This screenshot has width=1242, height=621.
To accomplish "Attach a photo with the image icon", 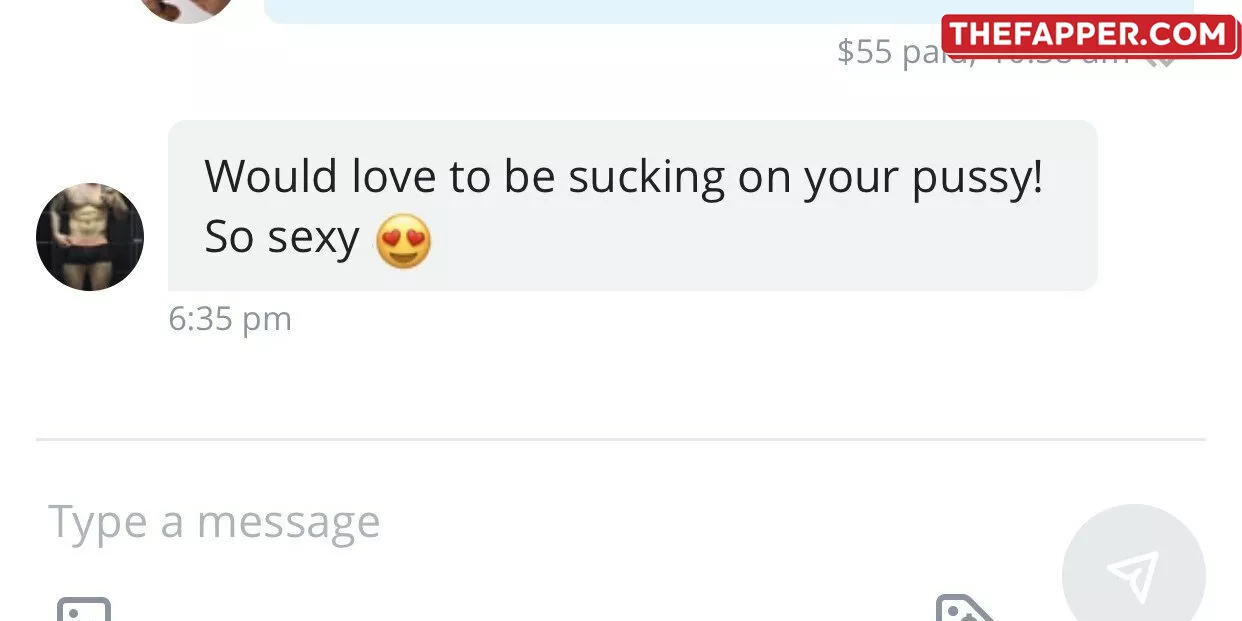I will point(83,610).
